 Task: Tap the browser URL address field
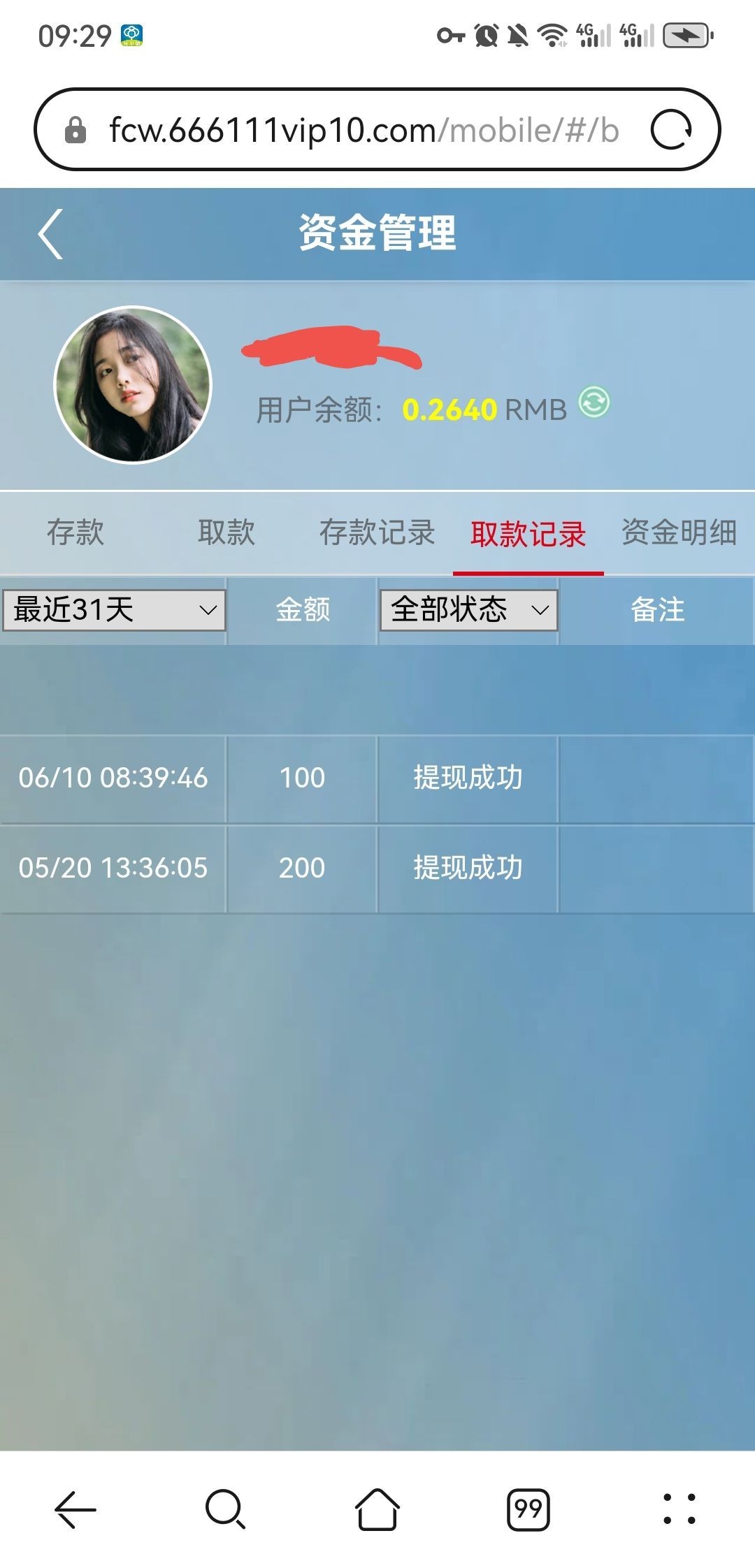click(364, 130)
